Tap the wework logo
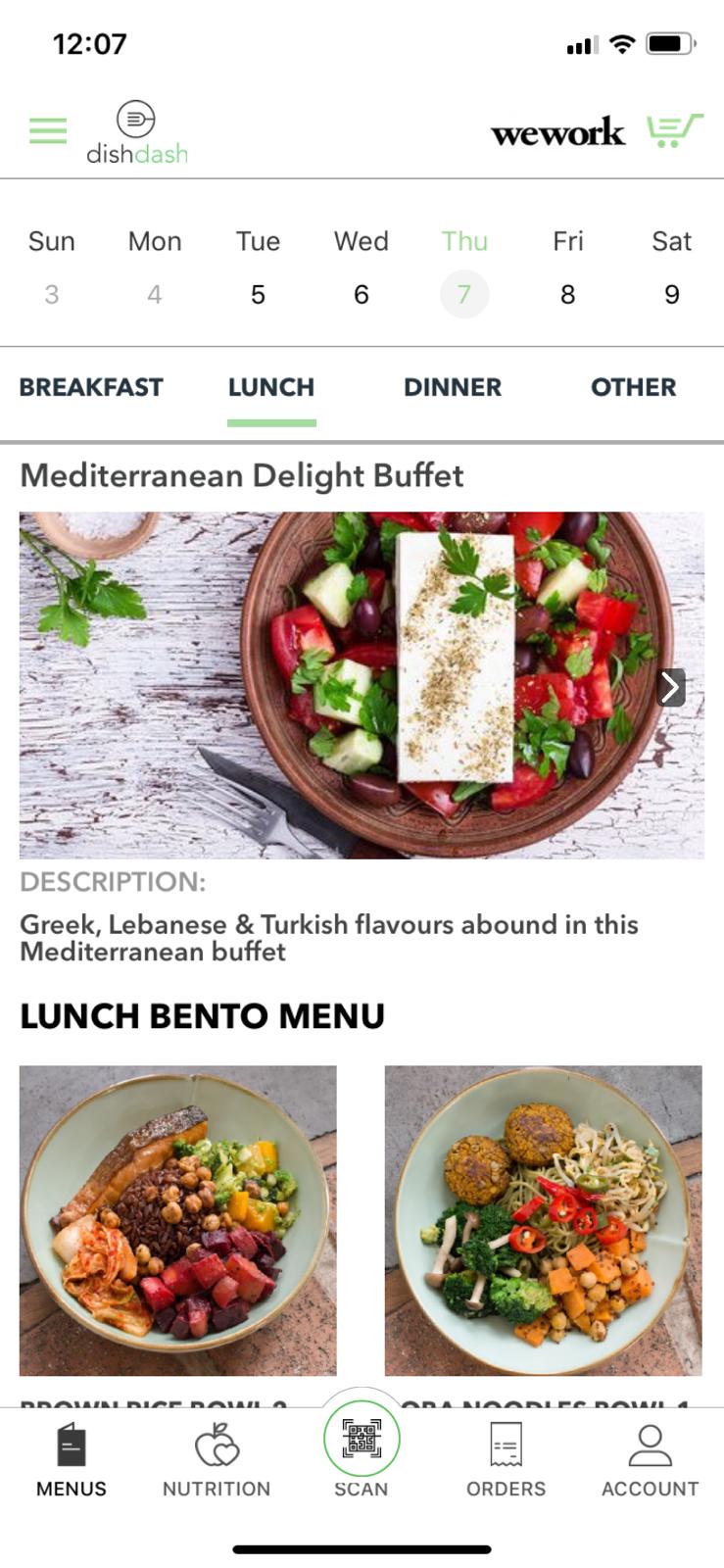Image resolution: width=724 pixels, height=1568 pixels. pyautogui.click(x=558, y=132)
